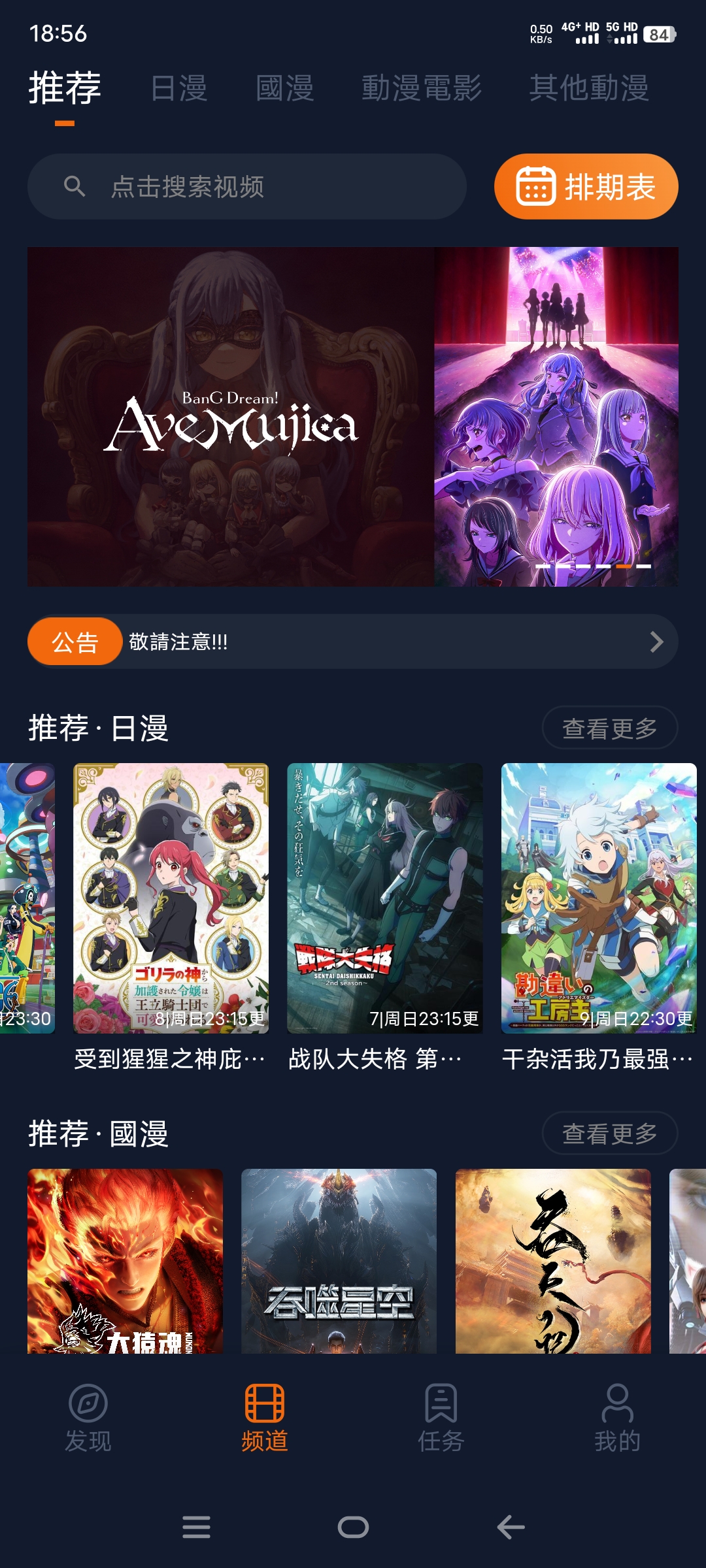Select the 其他動漫 category
Viewport: 706px width, 1568px height.
click(x=590, y=88)
